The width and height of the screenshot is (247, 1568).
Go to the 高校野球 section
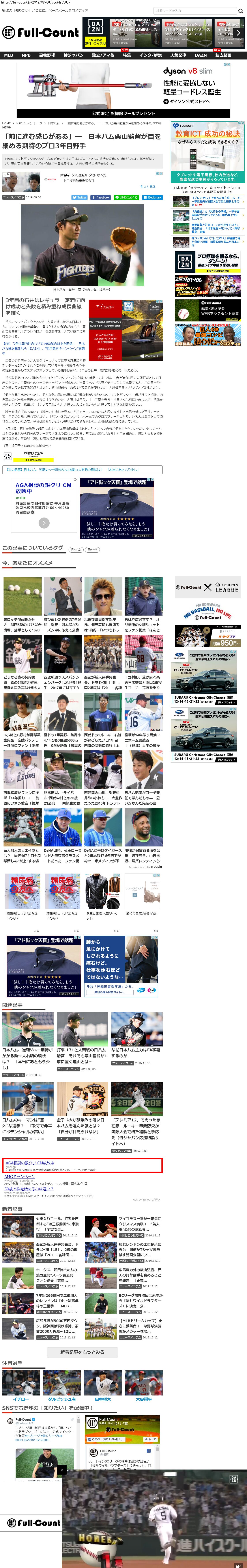pyautogui.click(x=47, y=55)
